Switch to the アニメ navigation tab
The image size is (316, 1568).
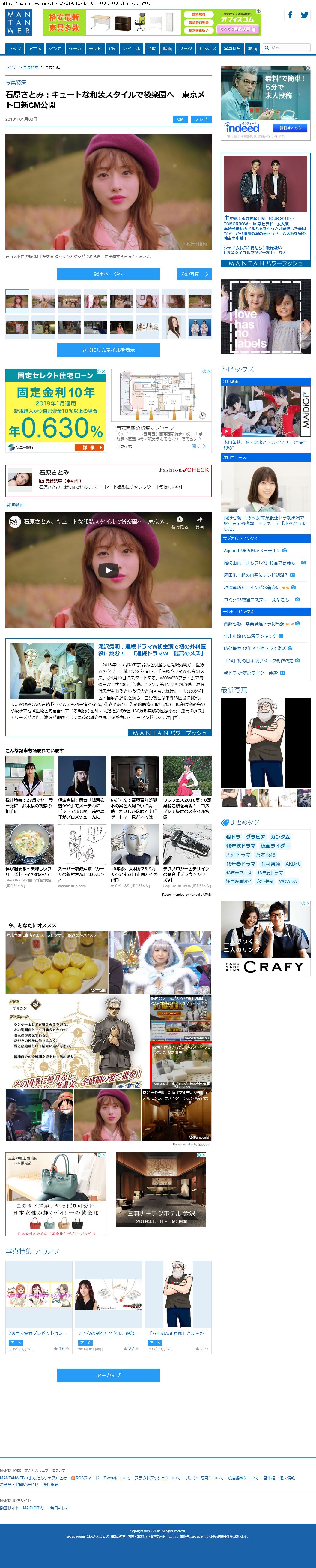click(35, 49)
